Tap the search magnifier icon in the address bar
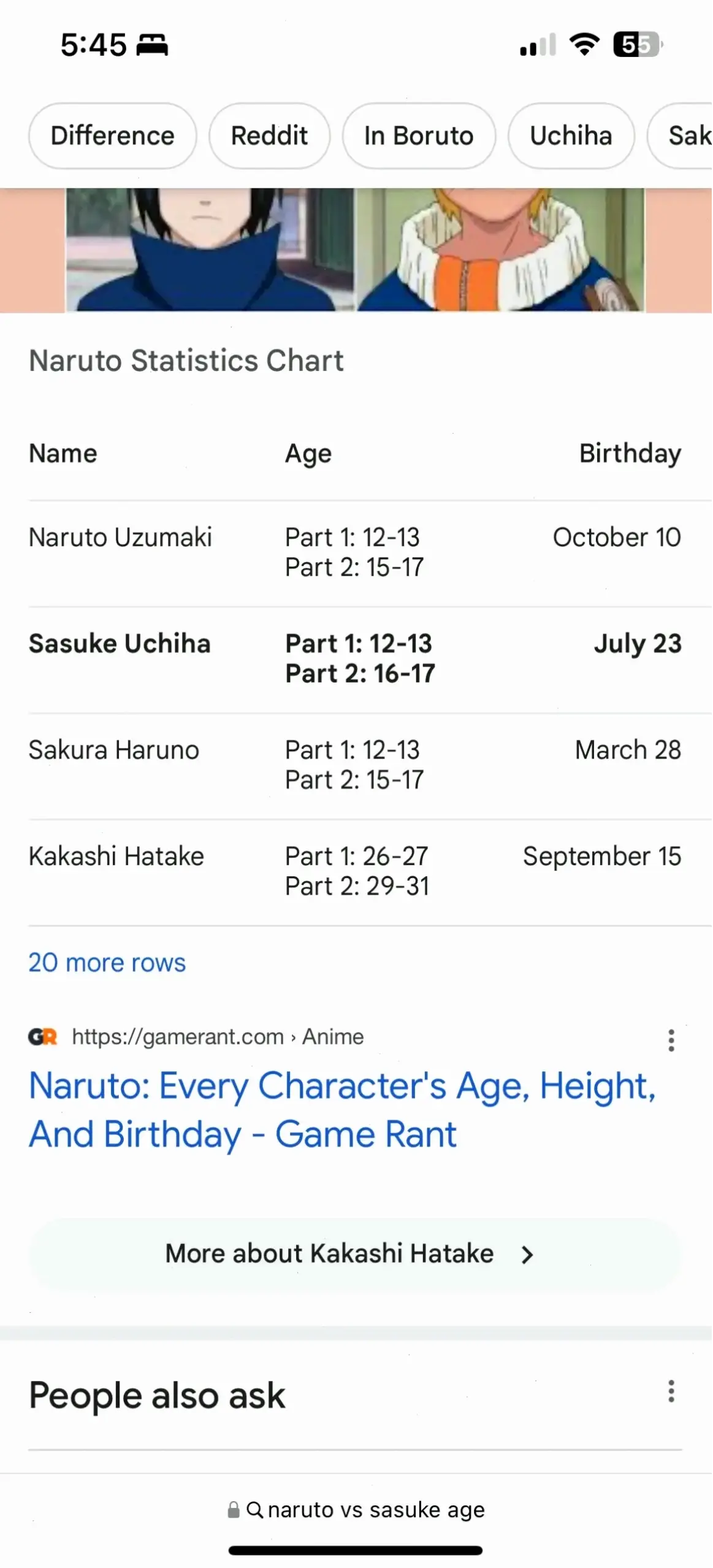This screenshot has width=713, height=1568. point(255,1510)
